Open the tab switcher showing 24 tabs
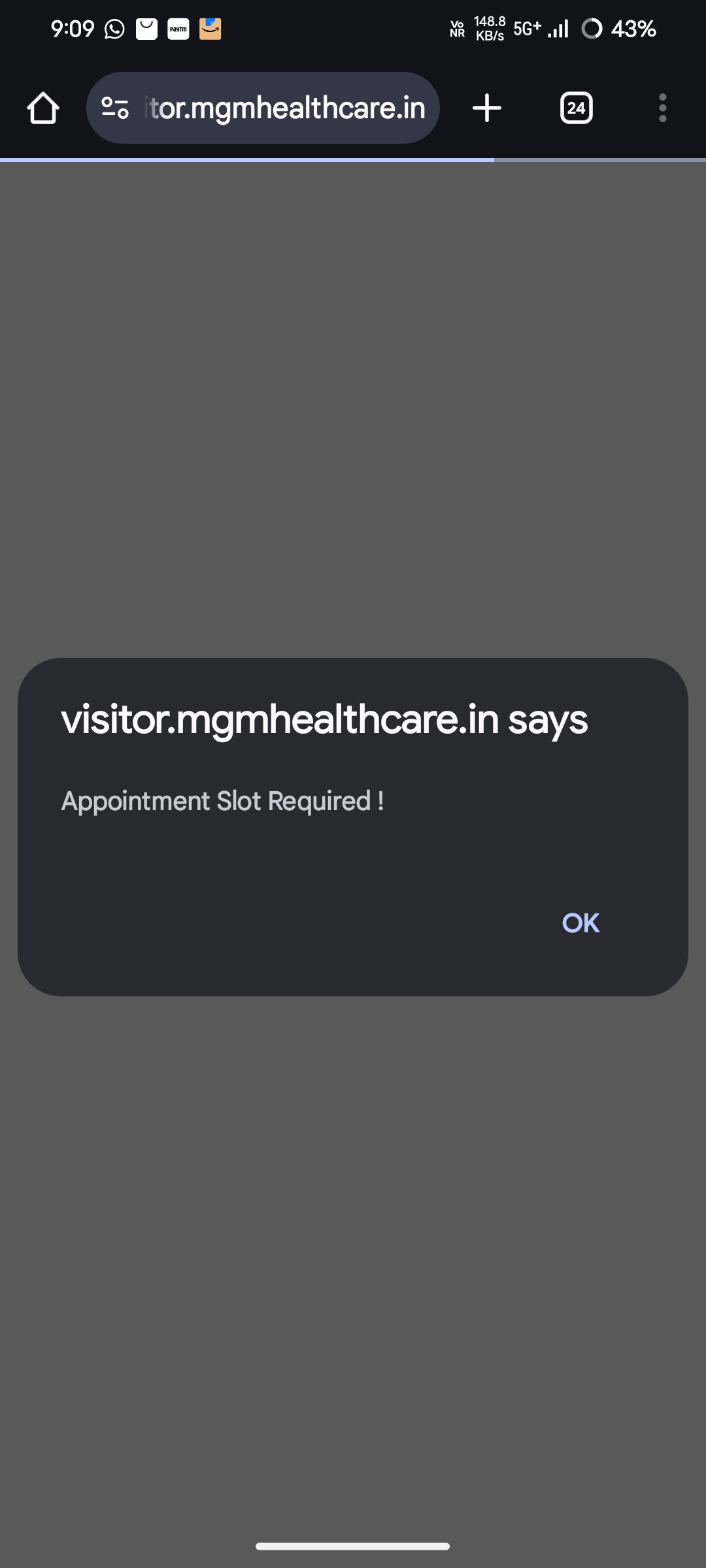 pos(576,108)
